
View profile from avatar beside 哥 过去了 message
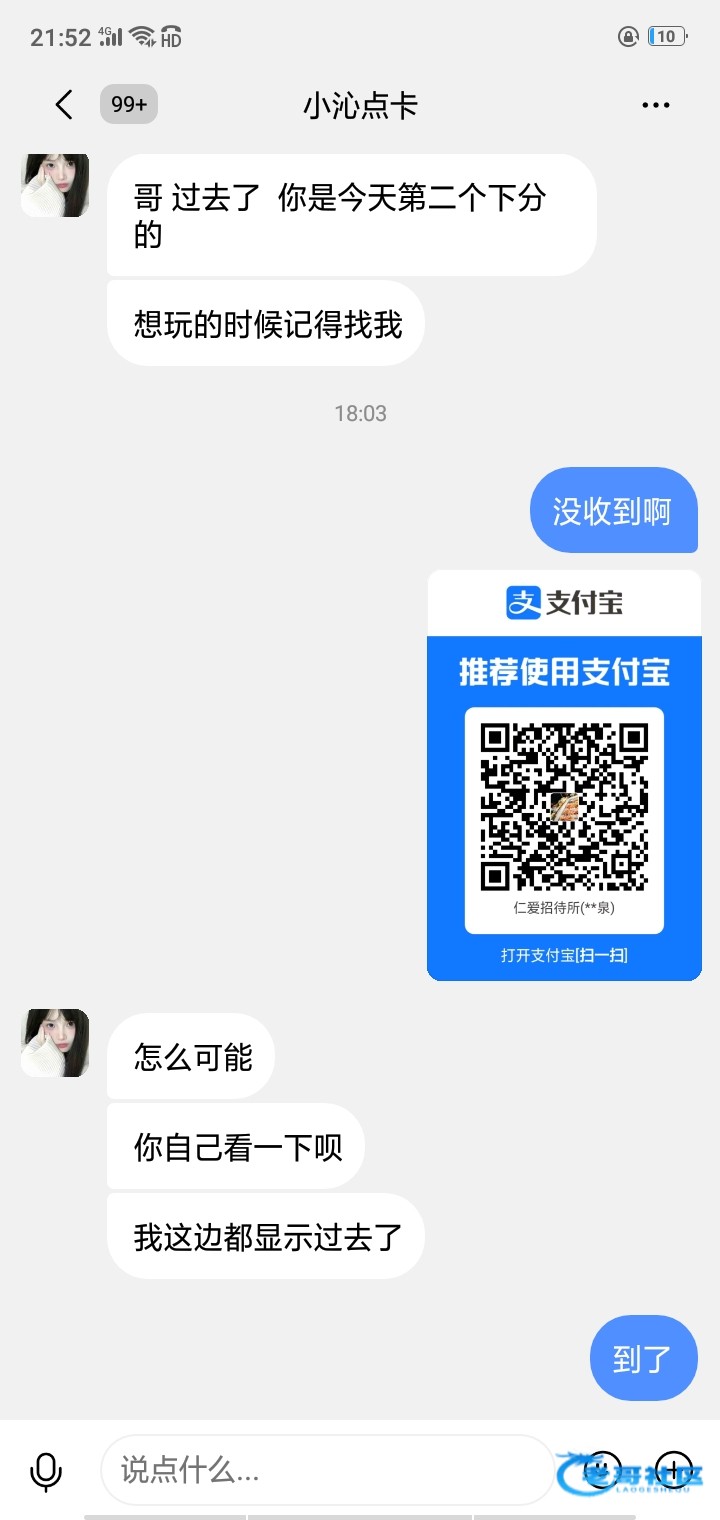55,185
